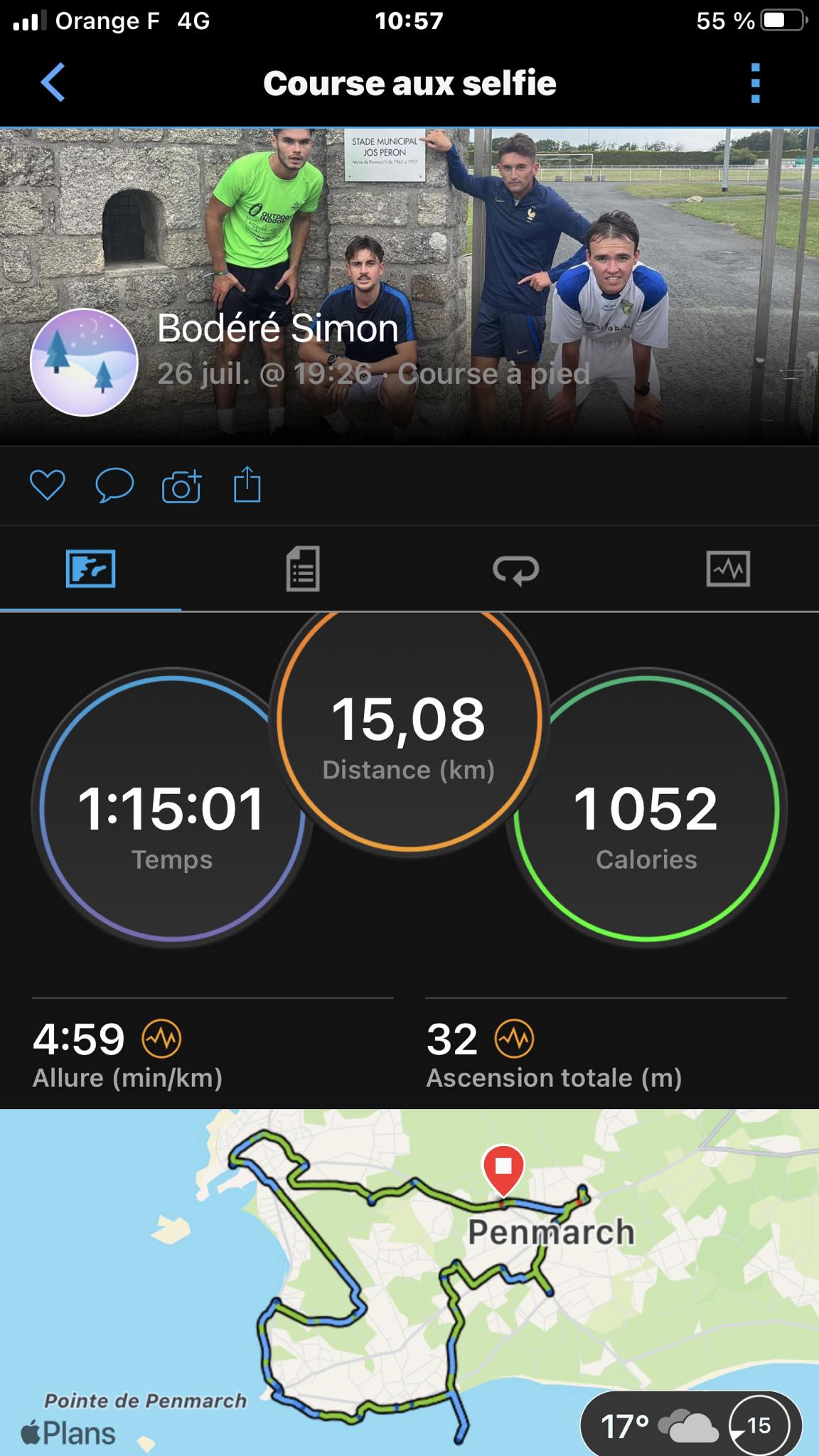Viewport: 819px width, 1456px height.
Task: Go back from Course aux selfie
Action: 53,82
